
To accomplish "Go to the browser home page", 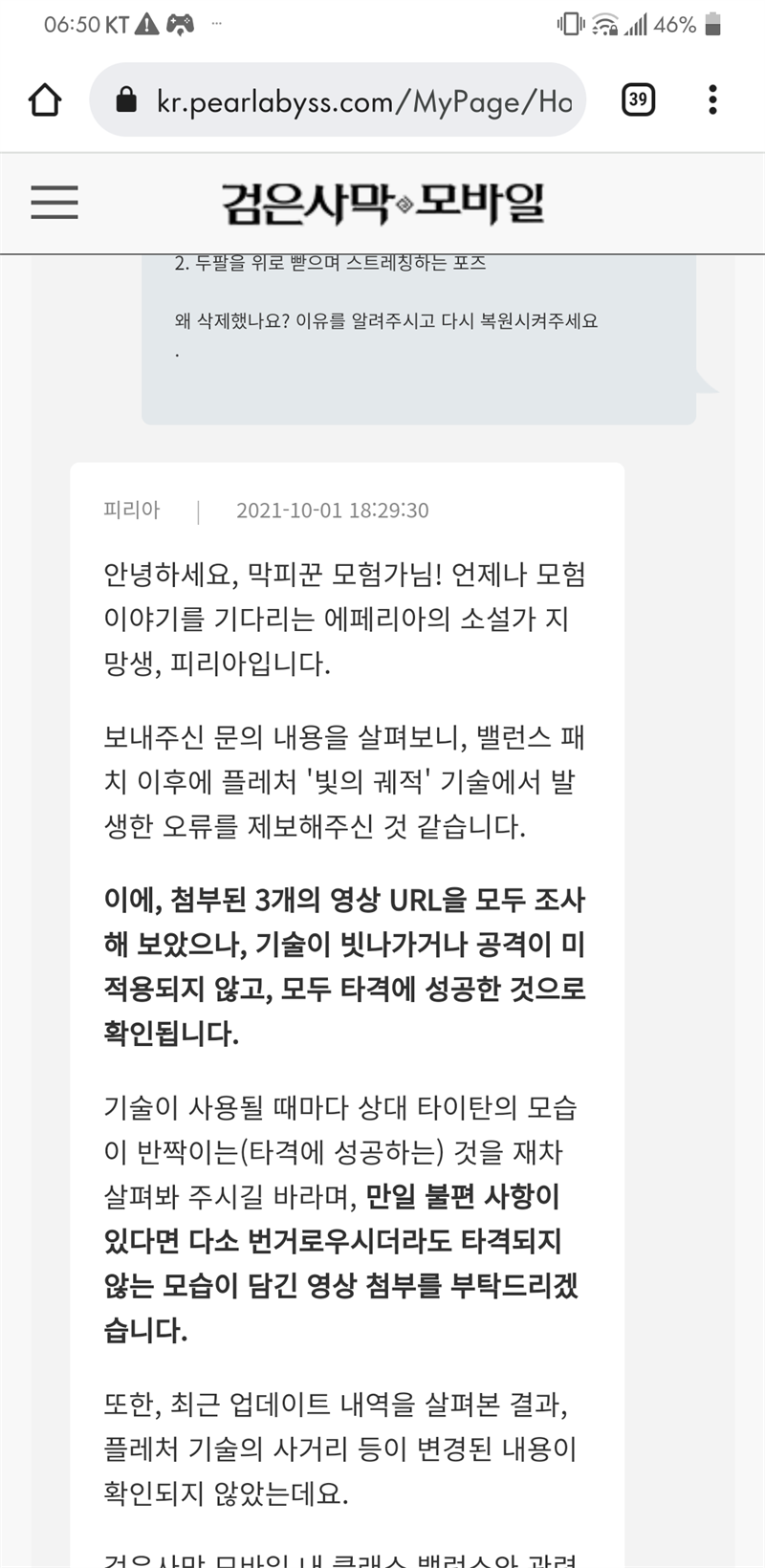I will click(45, 99).
